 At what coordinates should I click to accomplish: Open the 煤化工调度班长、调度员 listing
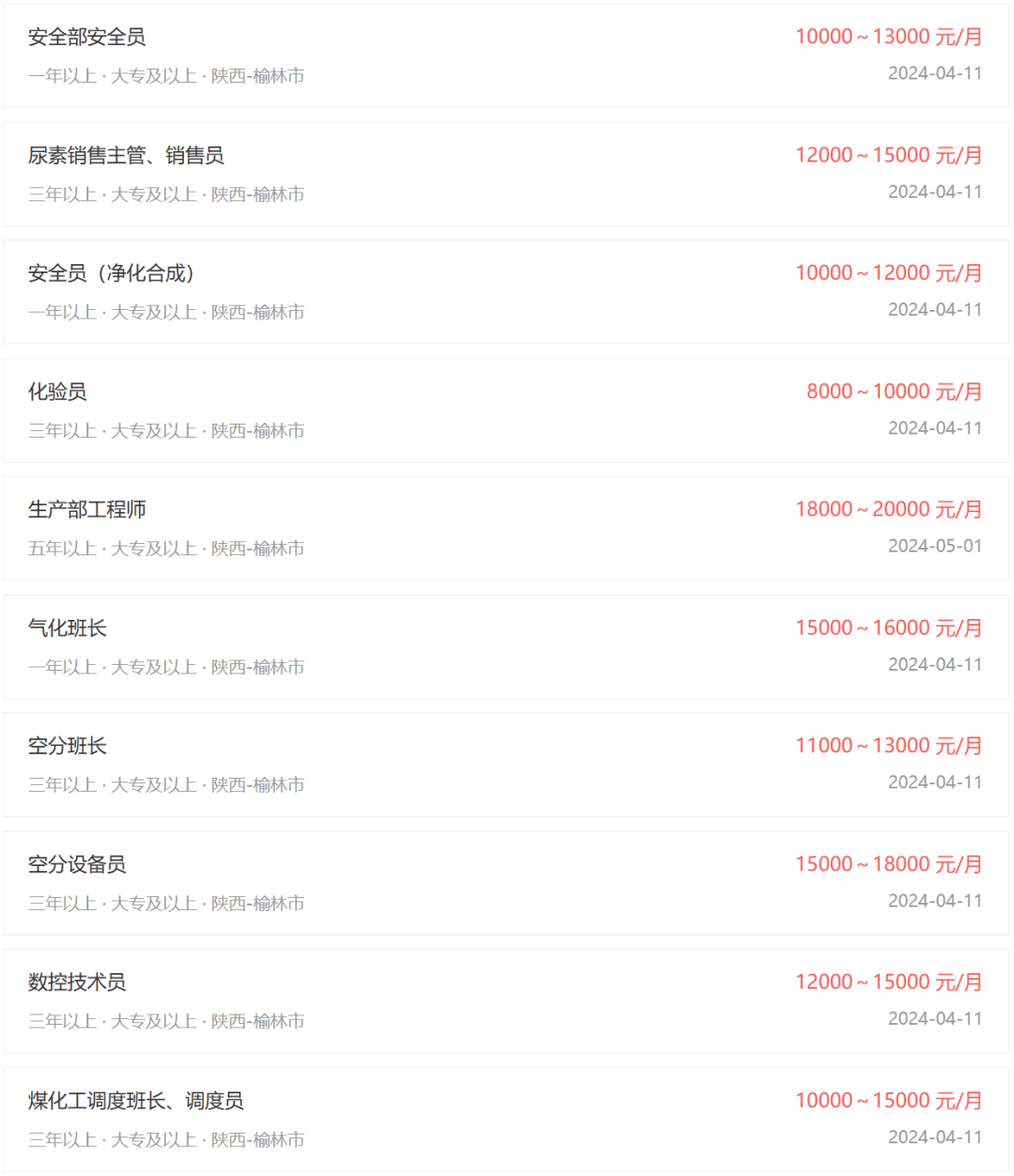(x=136, y=1101)
